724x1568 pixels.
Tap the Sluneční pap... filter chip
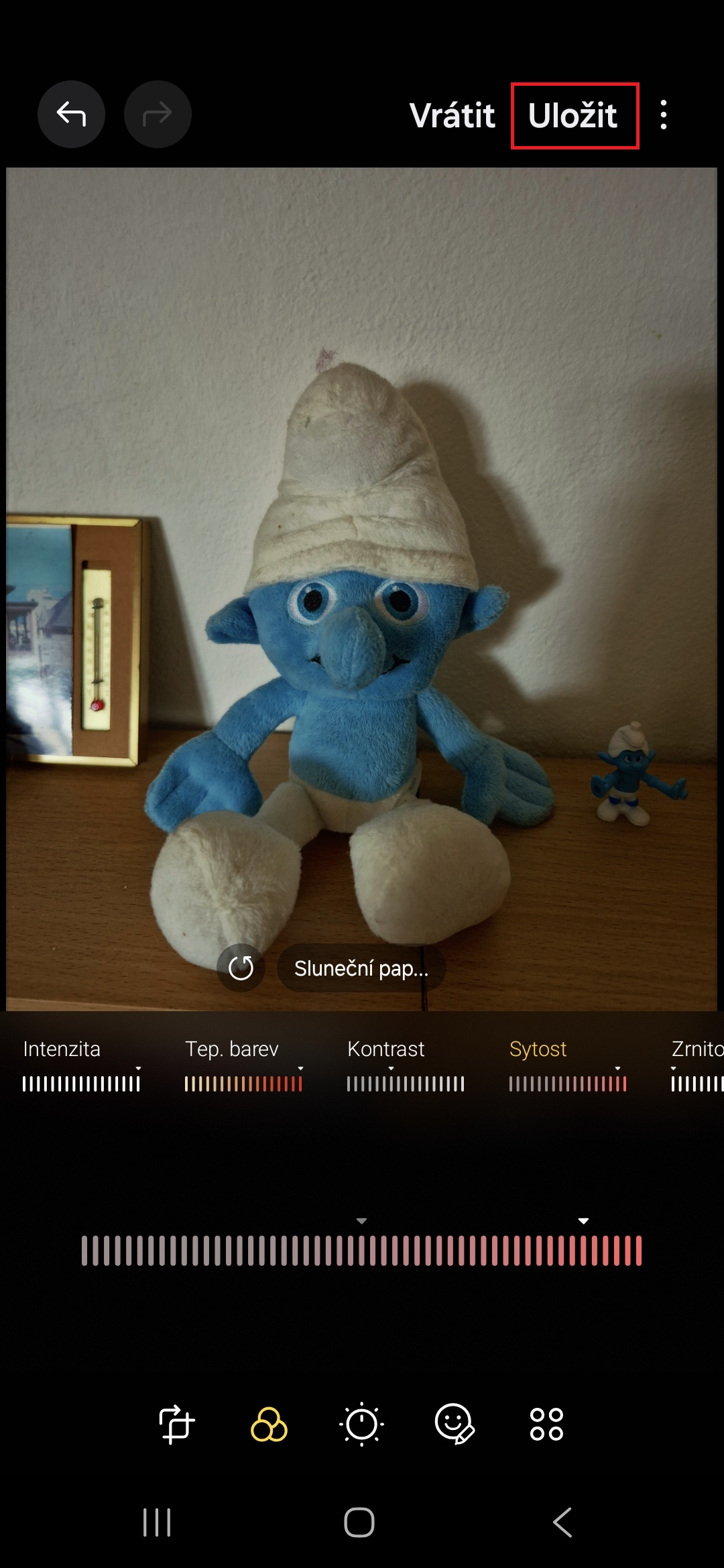click(361, 968)
